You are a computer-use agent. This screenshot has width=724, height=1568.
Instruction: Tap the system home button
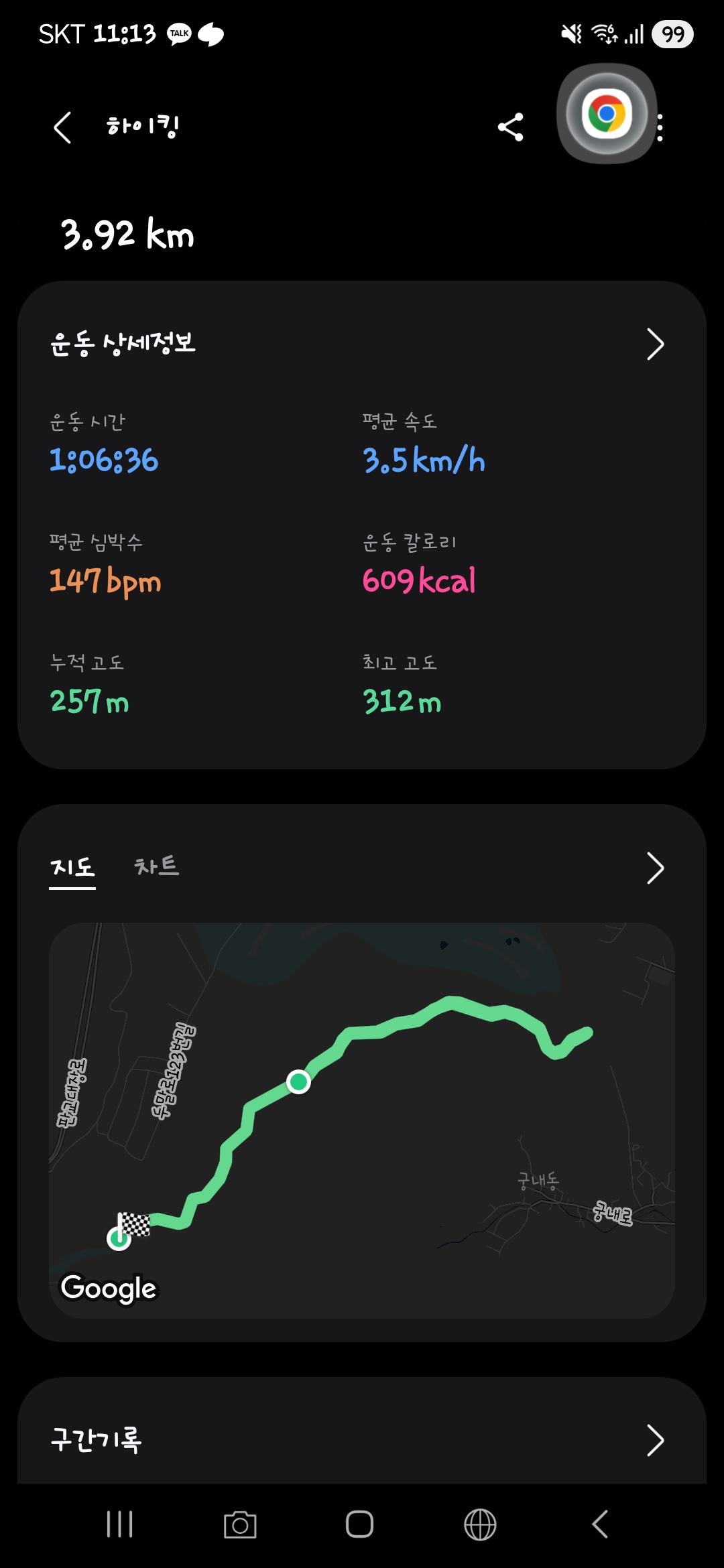(359, 1524)
